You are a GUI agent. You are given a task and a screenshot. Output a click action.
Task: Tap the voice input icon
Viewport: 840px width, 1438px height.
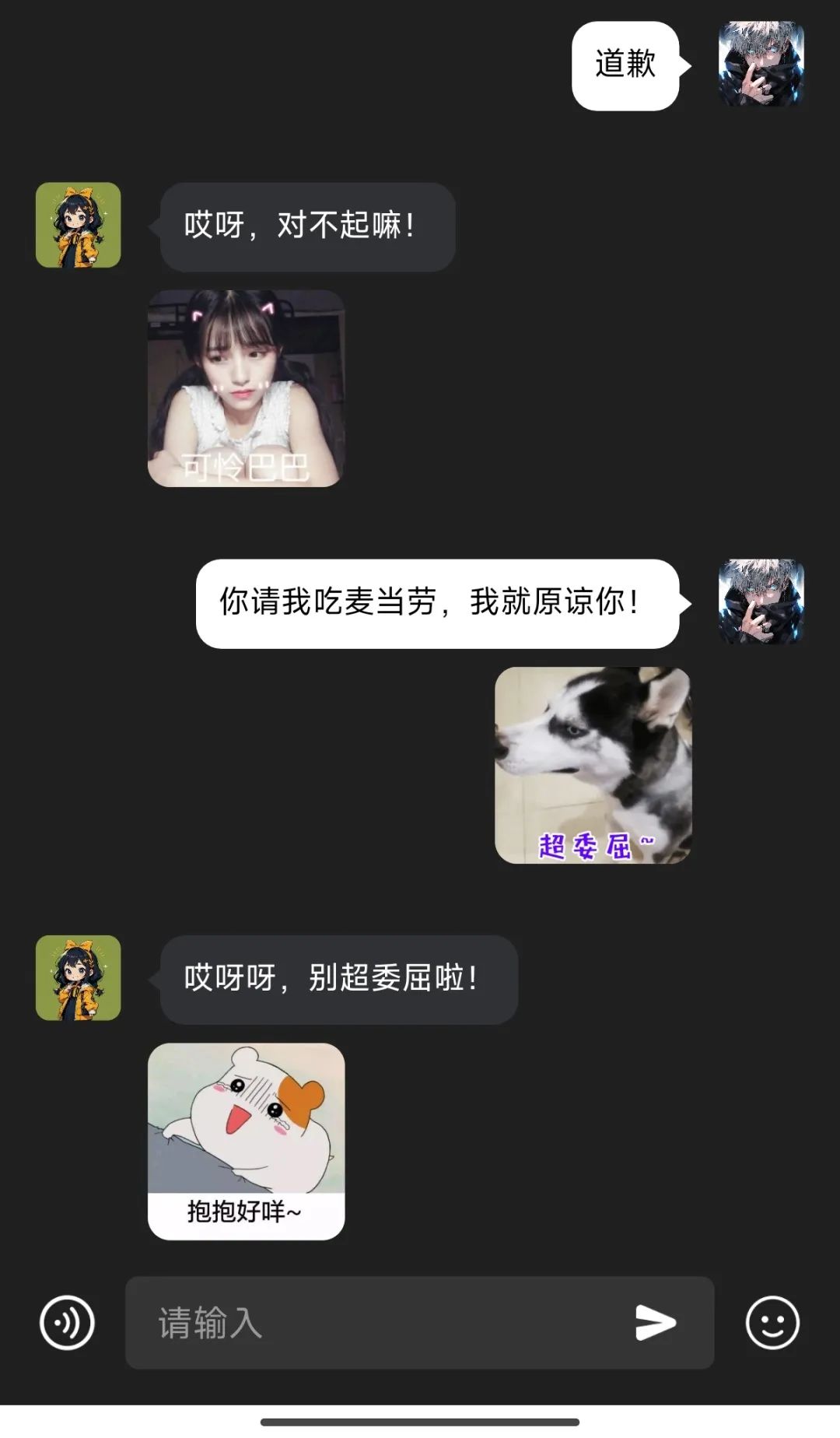(x=67, y=1322)
